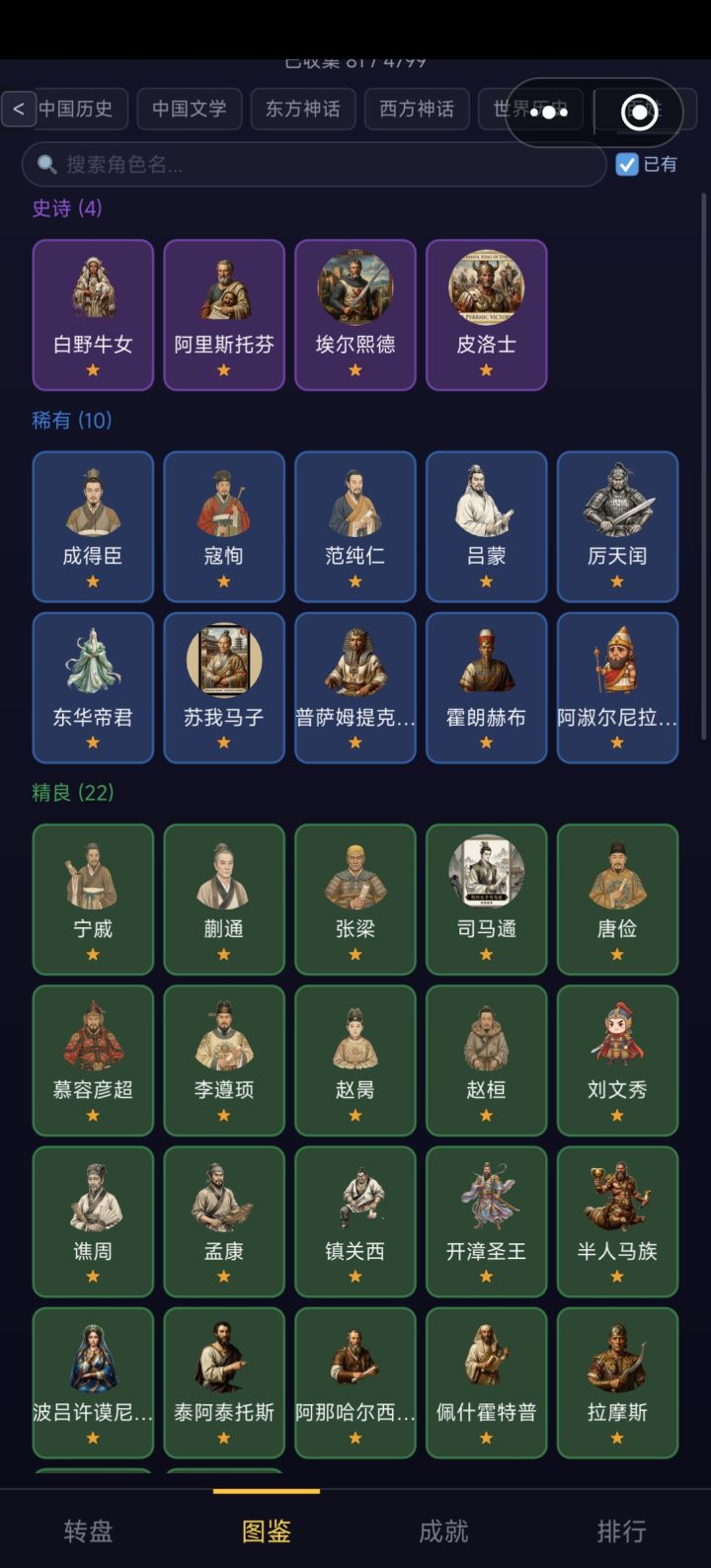Select the 西方神话 category tab
This screenshot has width=711, height=1568.
coord(417,110)
